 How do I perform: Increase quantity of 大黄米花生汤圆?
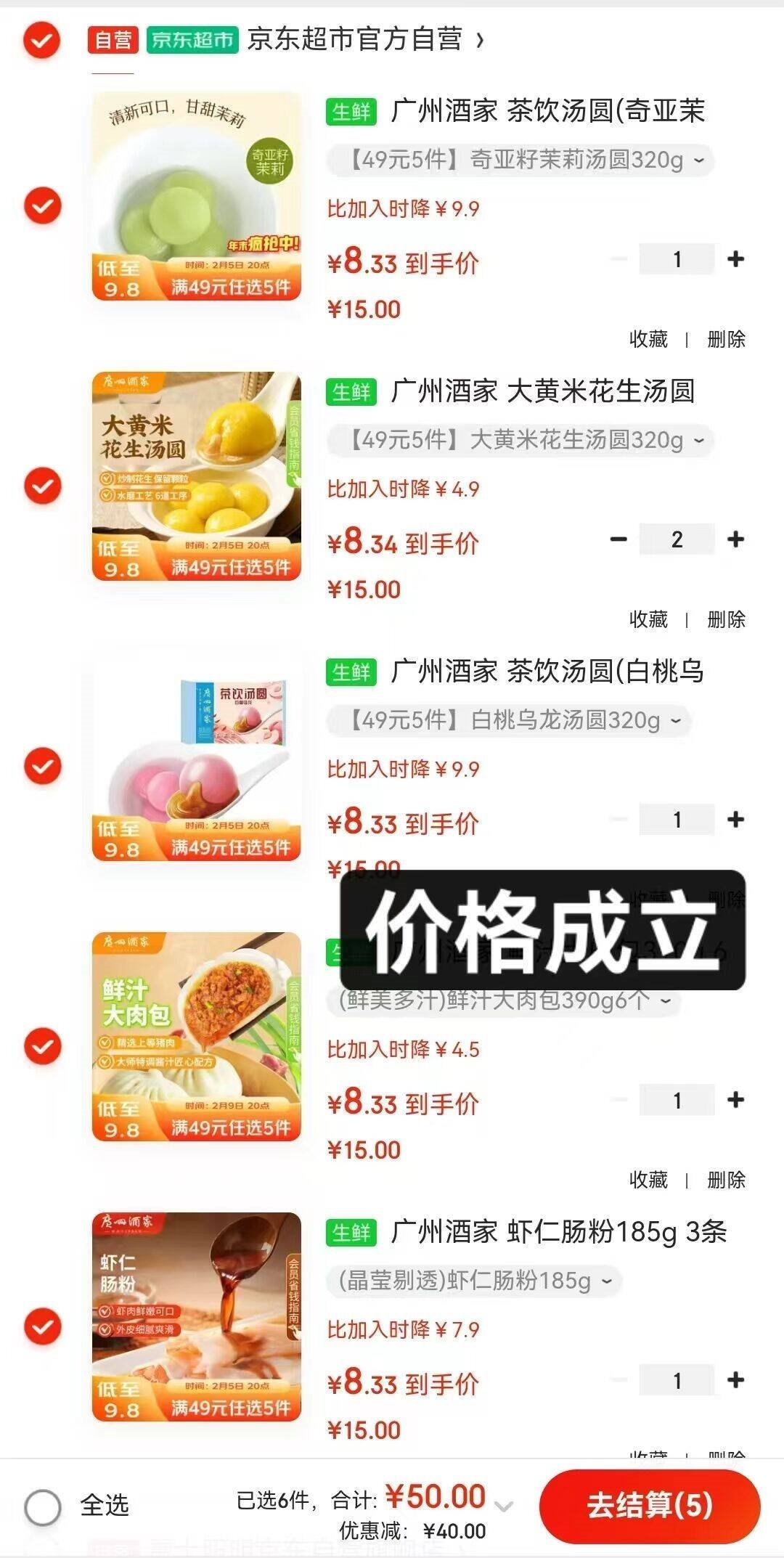coord(735,539)
